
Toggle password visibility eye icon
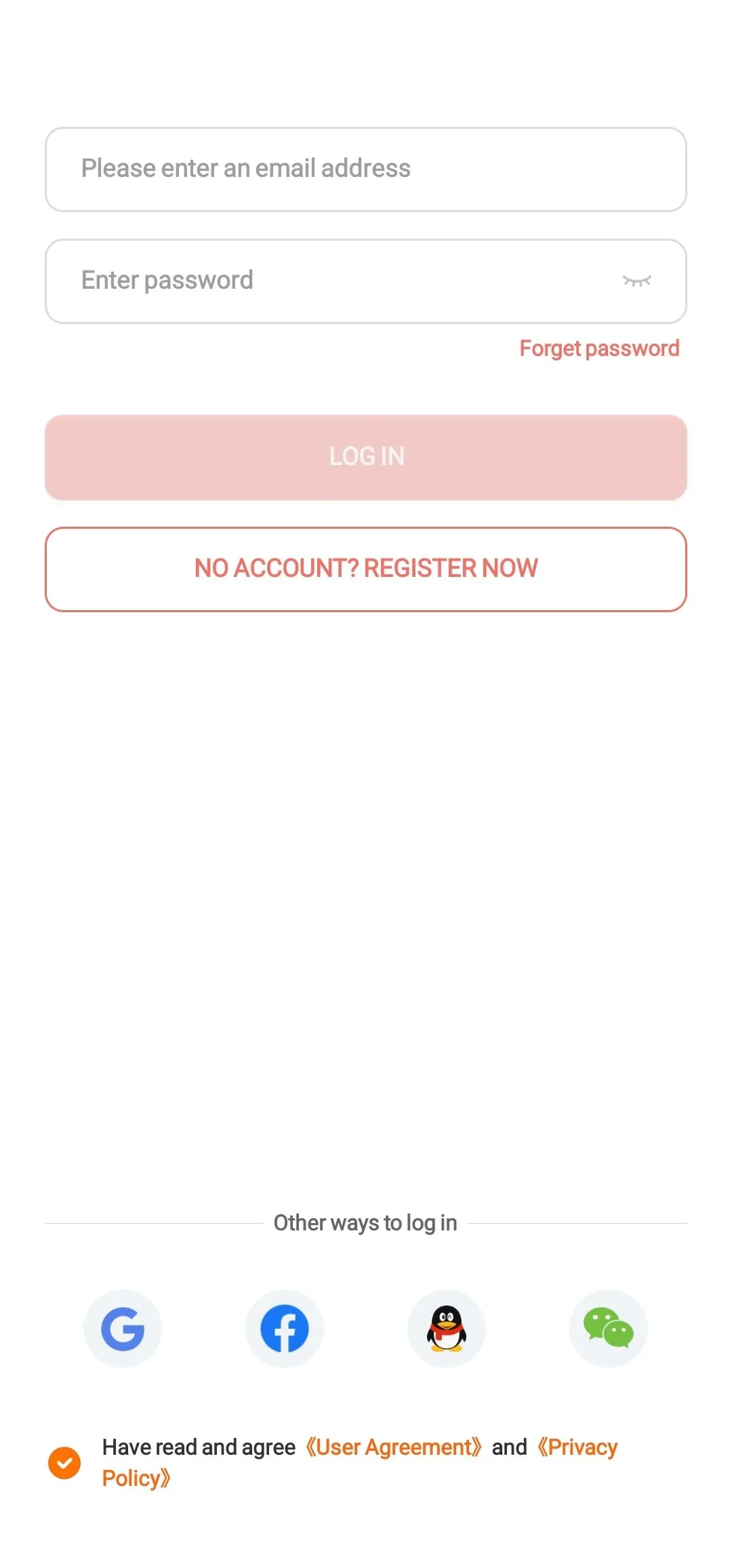636,281
